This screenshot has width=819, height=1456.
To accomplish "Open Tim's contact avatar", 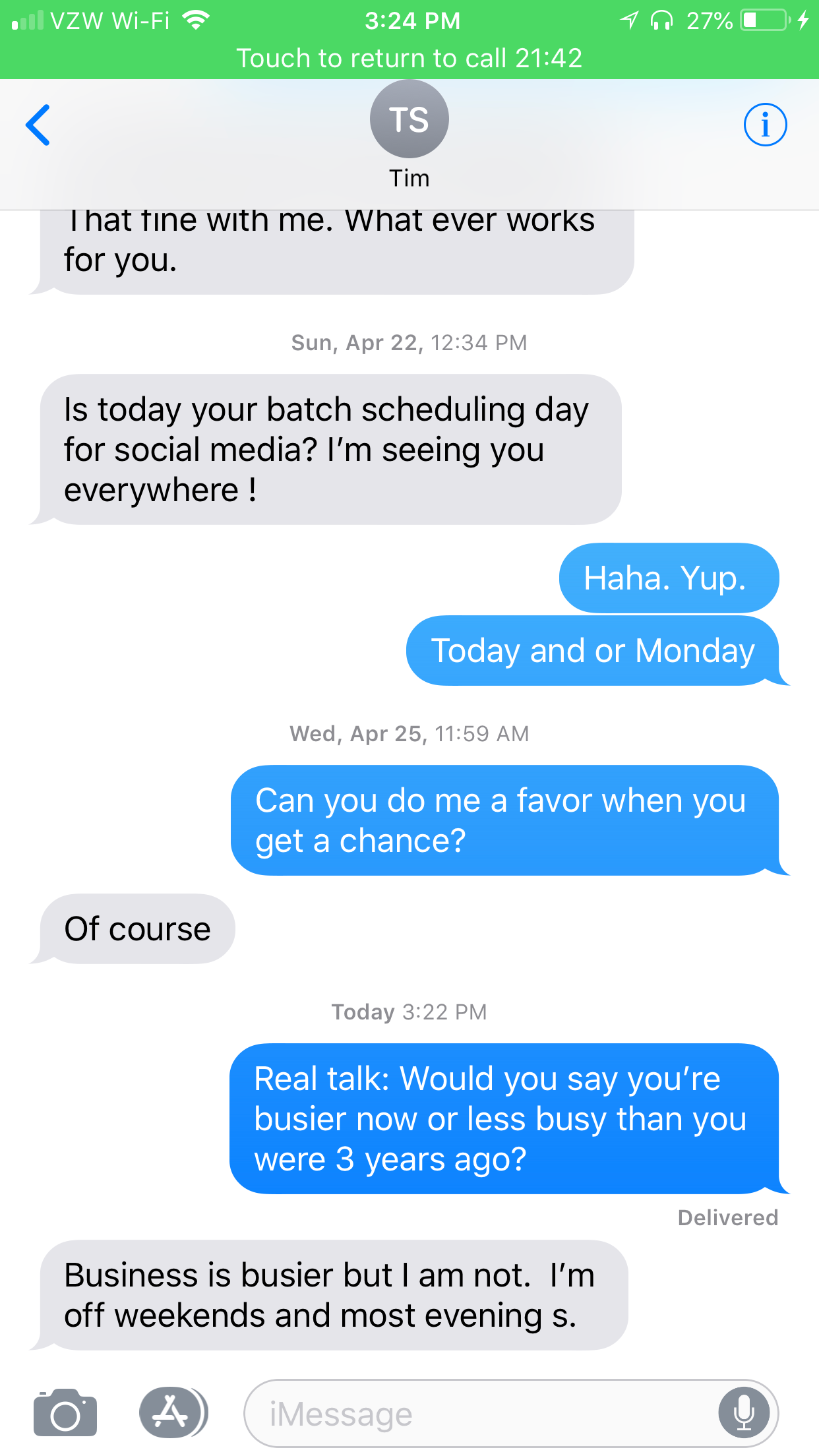I will click(409, 119).
